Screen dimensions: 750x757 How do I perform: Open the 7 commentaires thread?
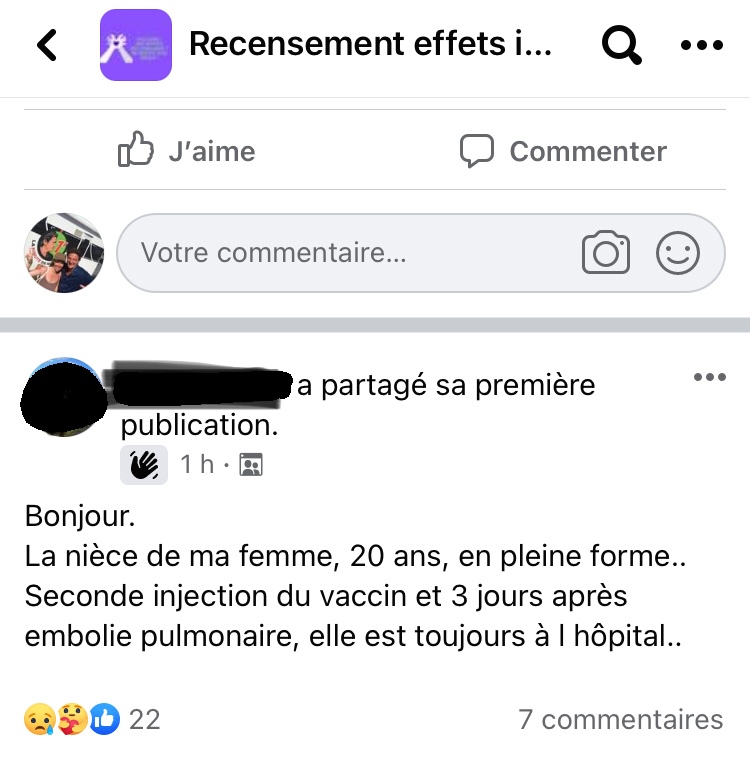(620, 718)
